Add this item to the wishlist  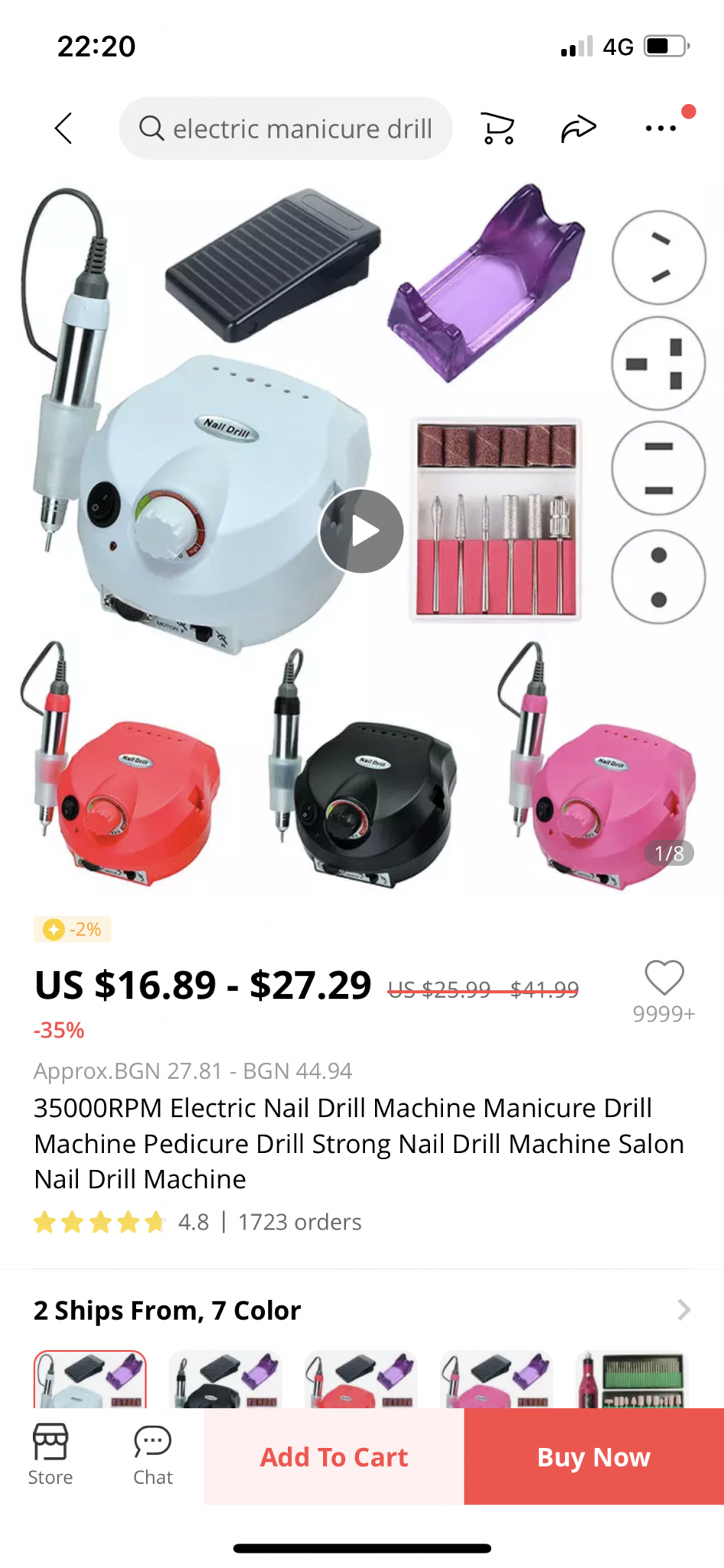click(664, 978)
